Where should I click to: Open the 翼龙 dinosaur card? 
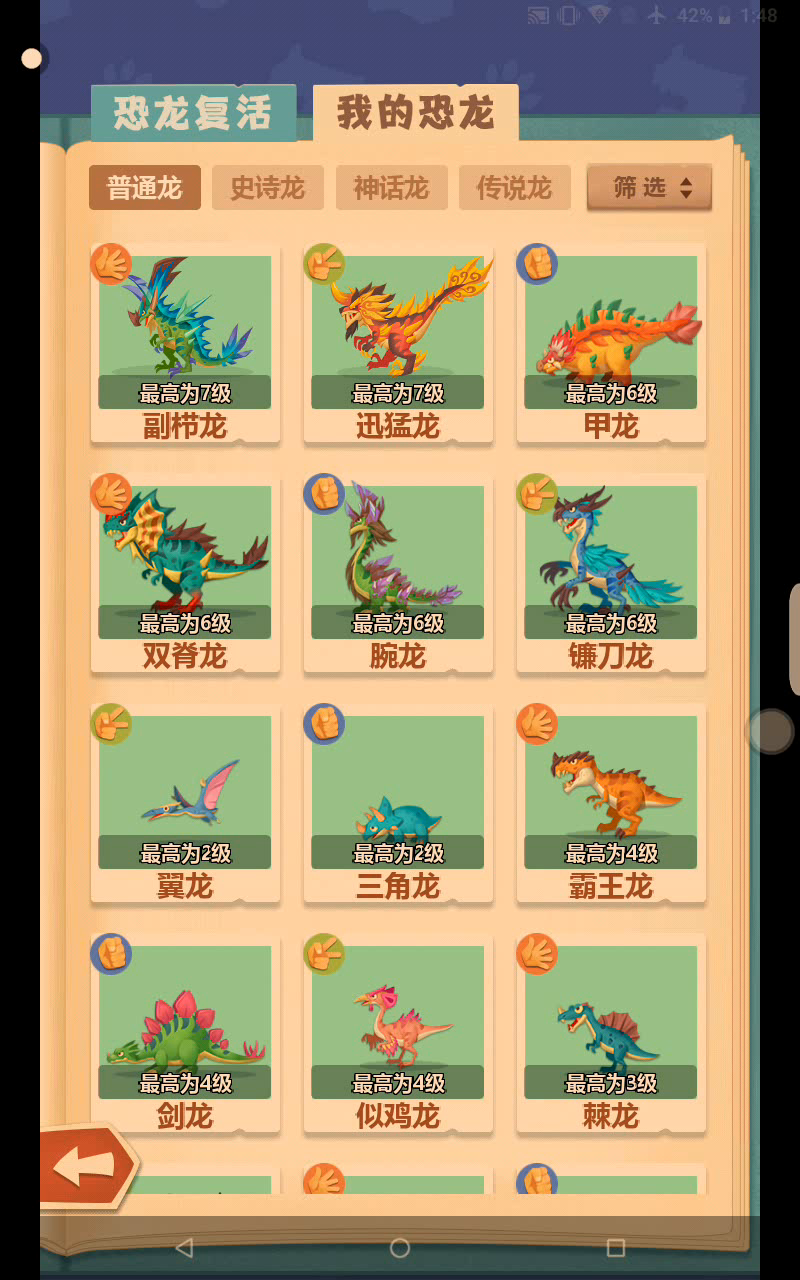185,800
